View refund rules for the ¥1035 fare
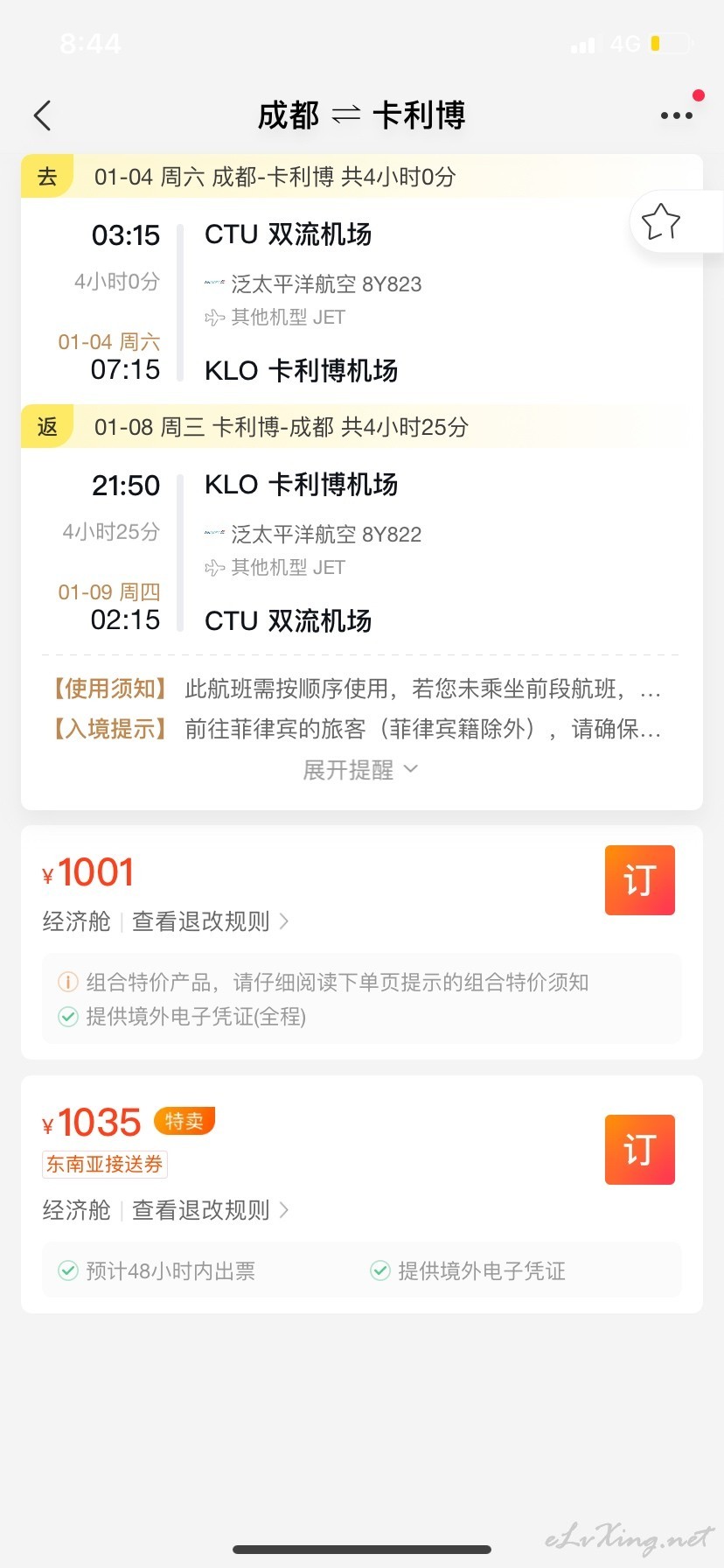724x1568 pixels. [x=210, y=1210]
